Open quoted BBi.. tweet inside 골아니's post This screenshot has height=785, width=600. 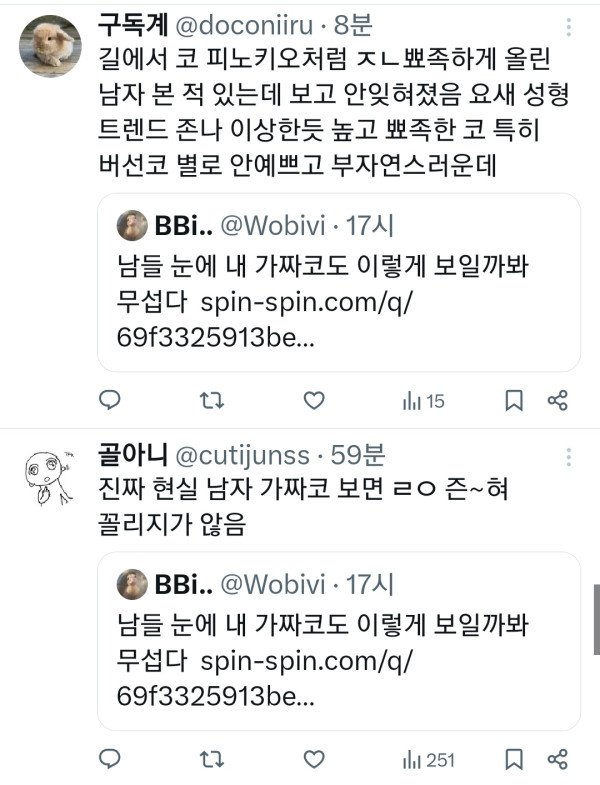[339, 641]
